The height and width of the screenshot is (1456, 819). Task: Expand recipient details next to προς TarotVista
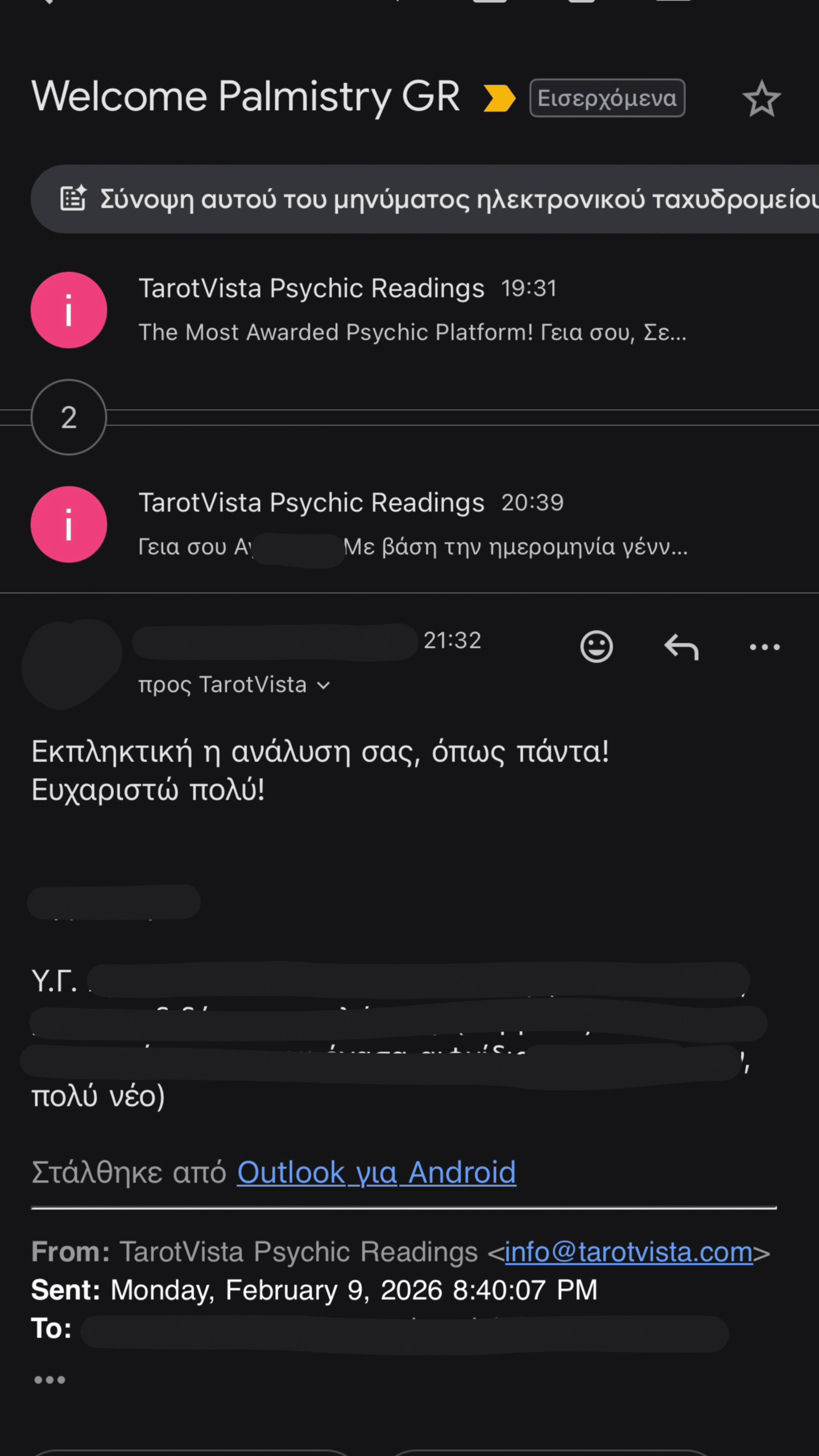point(323,685)
